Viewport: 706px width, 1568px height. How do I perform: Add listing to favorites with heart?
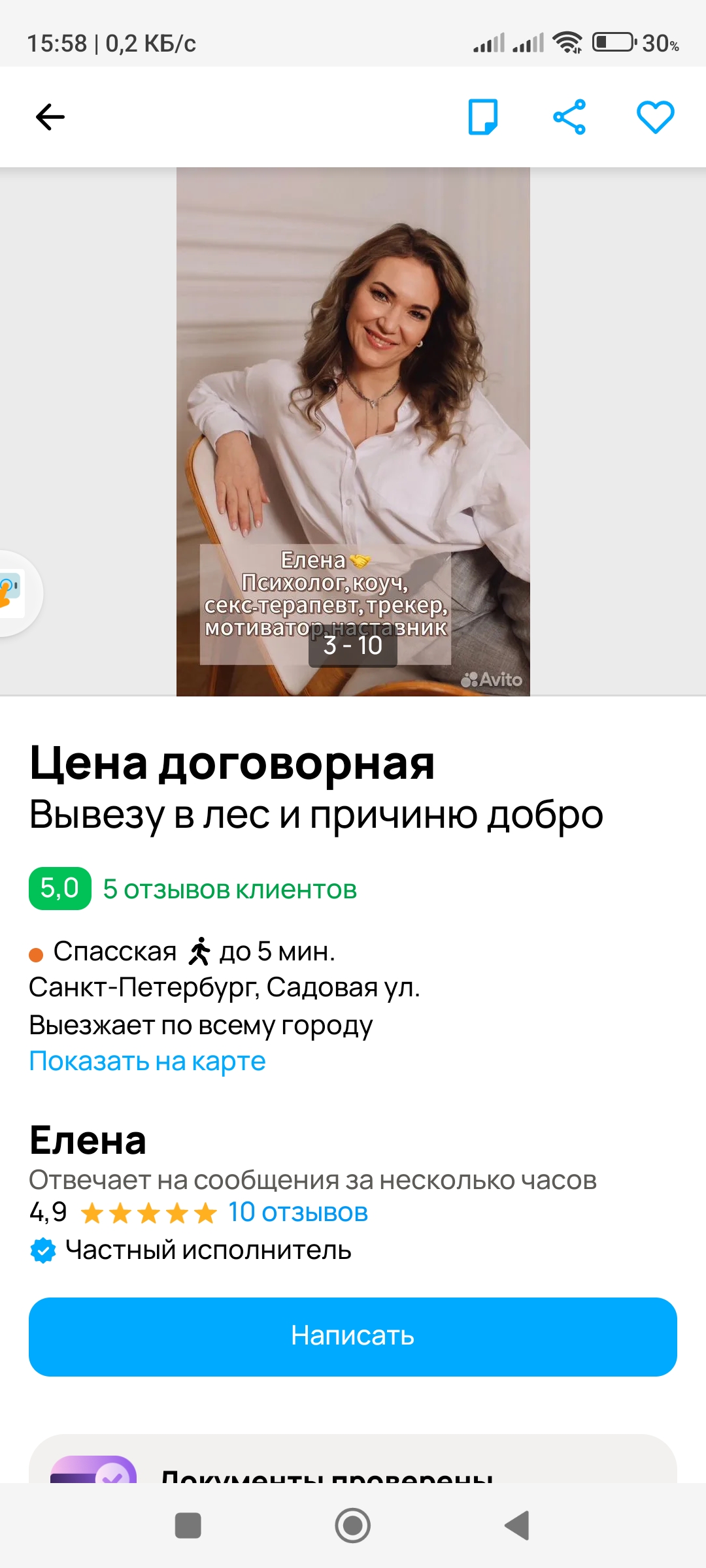tap(655, 118)
